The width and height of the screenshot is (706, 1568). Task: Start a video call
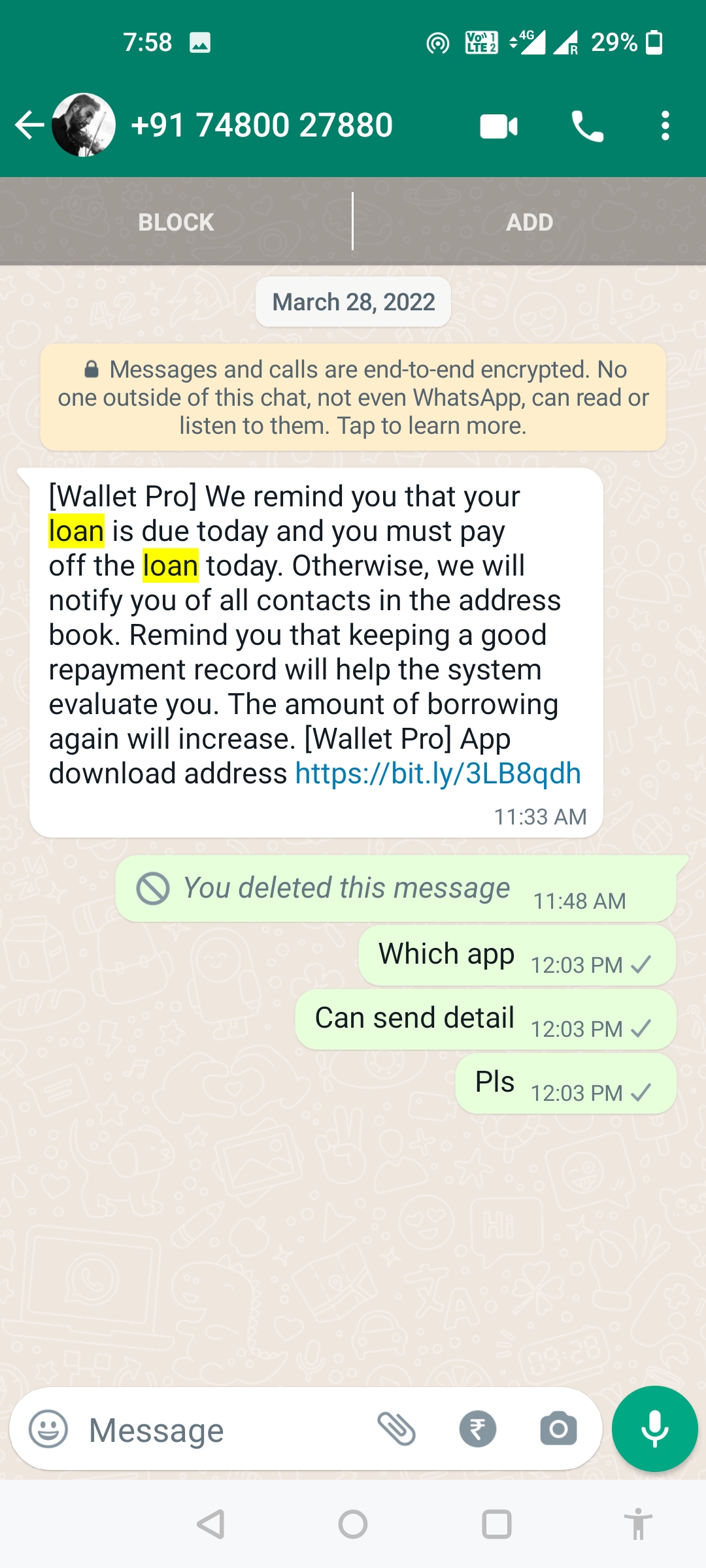[x=499, y=126]
